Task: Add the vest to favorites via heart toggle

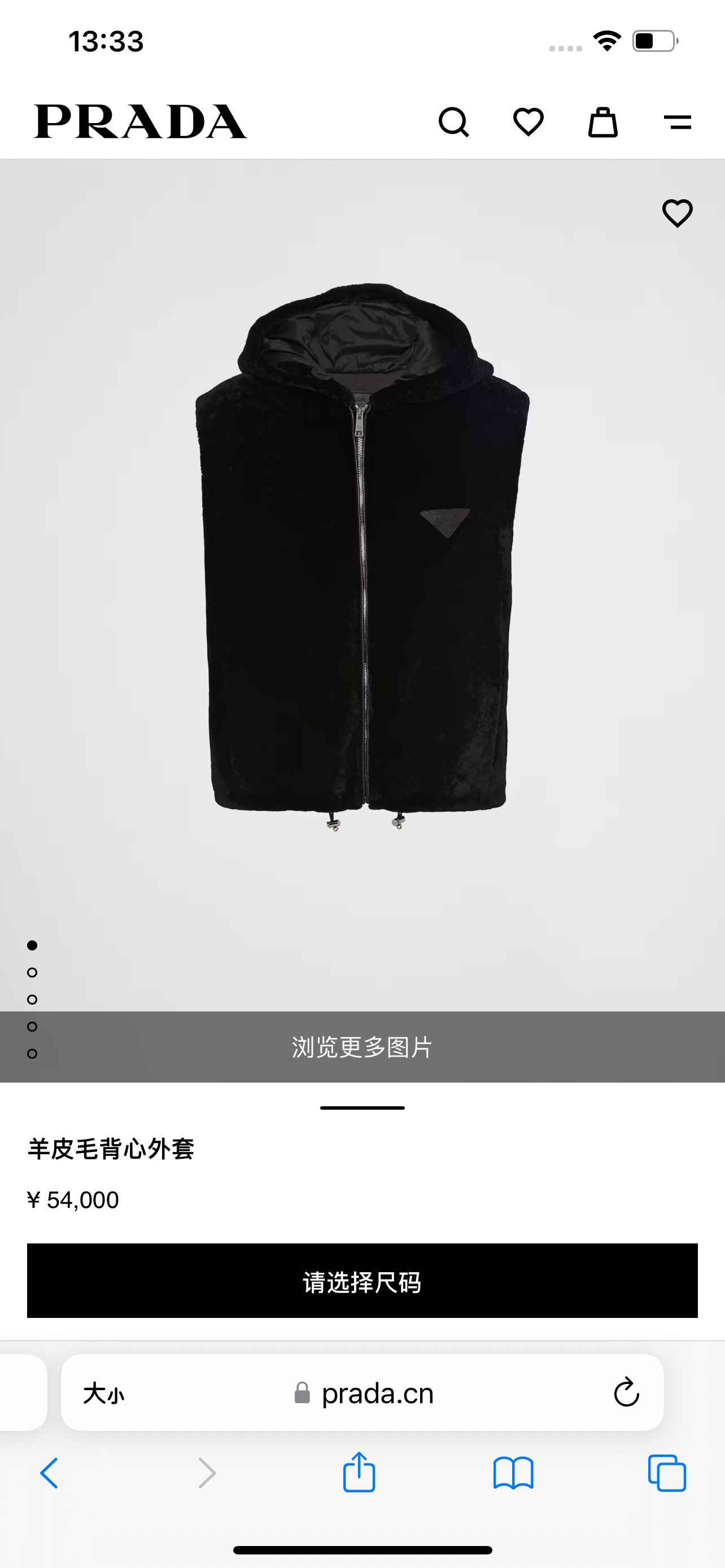Action: pyautogui.click(x=678, y=214)
